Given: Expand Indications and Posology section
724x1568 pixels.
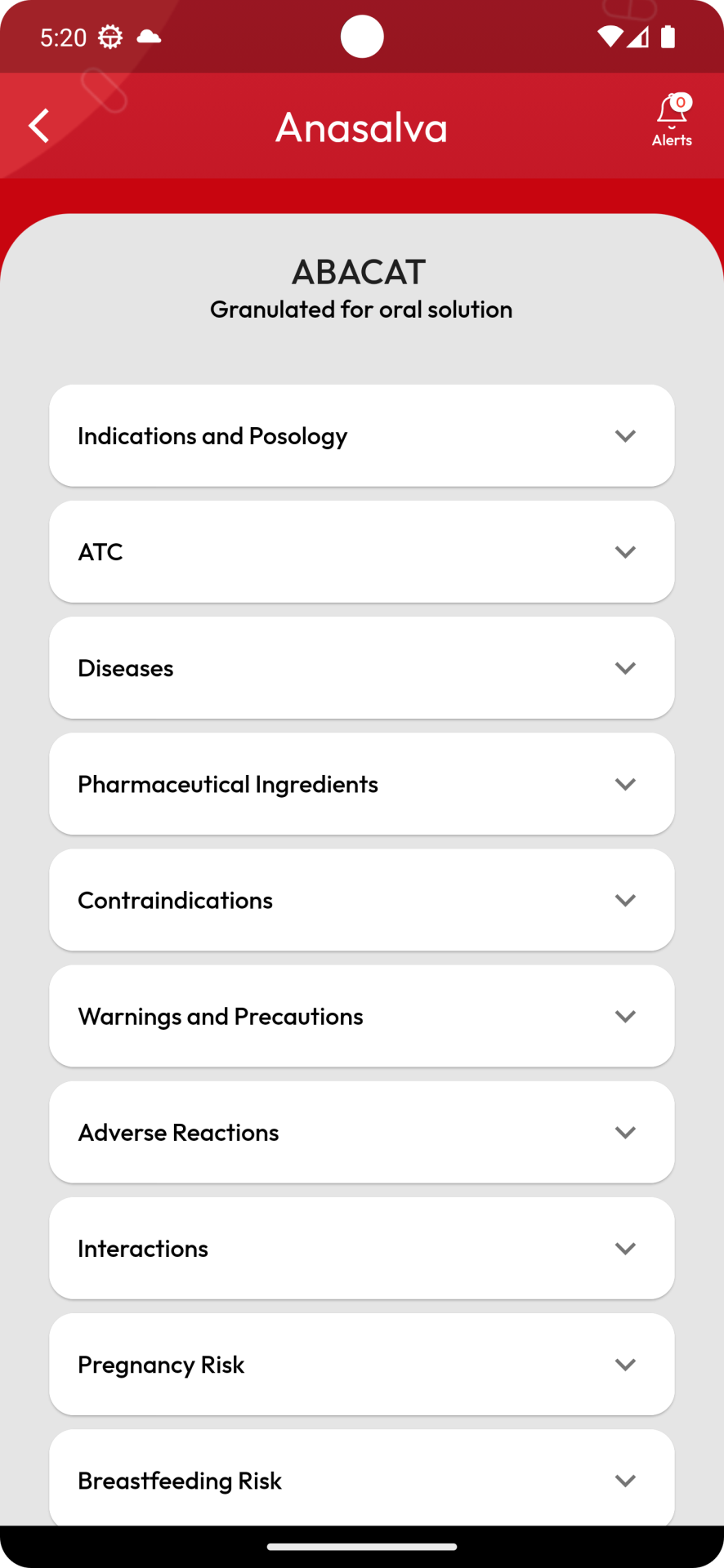Looking at the screenshot, I should point(362,435).
